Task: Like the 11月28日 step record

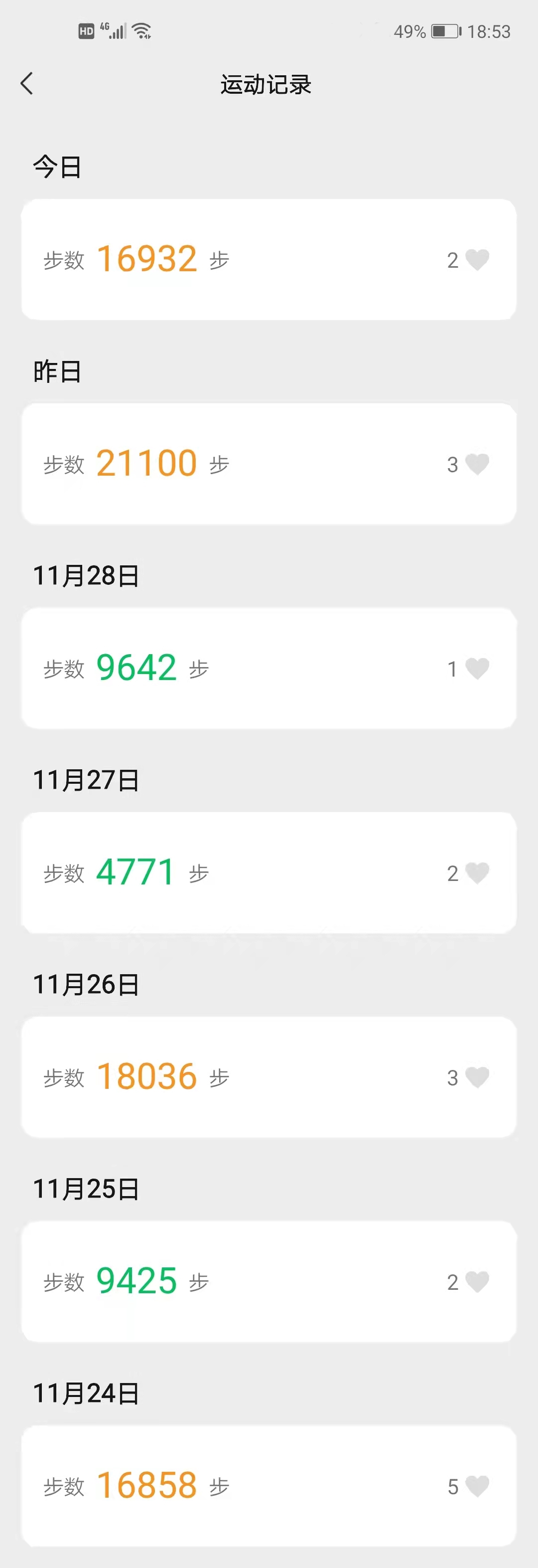Action: [x=477, y=669]
